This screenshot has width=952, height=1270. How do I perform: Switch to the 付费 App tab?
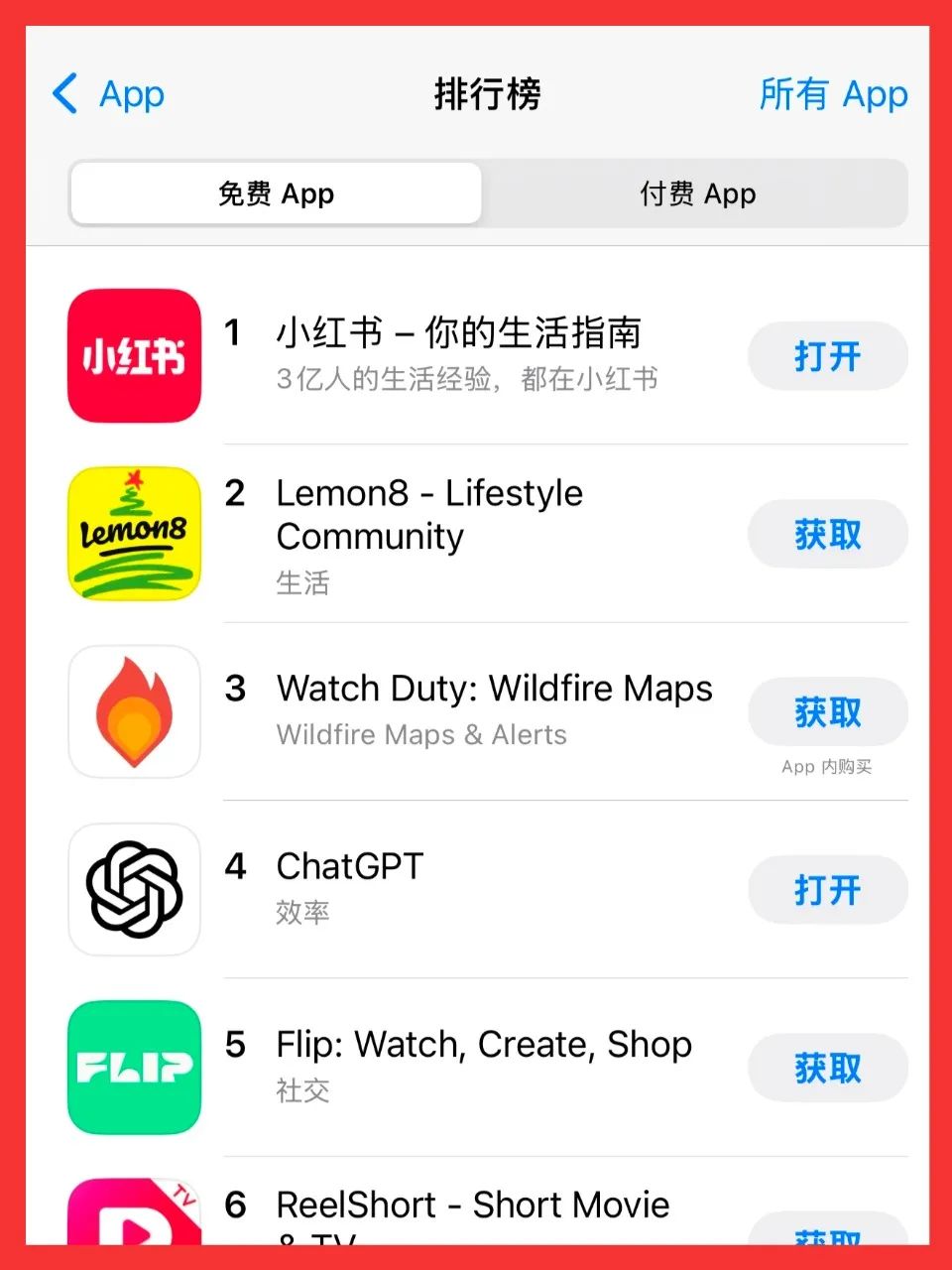tap(697, 193)
